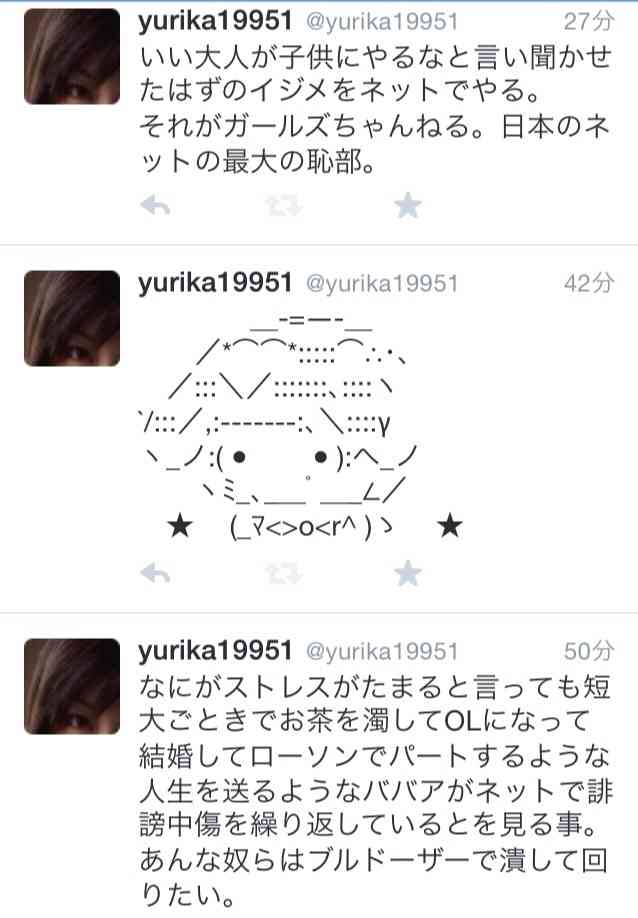Reply to the 42分 ASCII art tweet
638x918 pixels.
[x=154, y=573]
